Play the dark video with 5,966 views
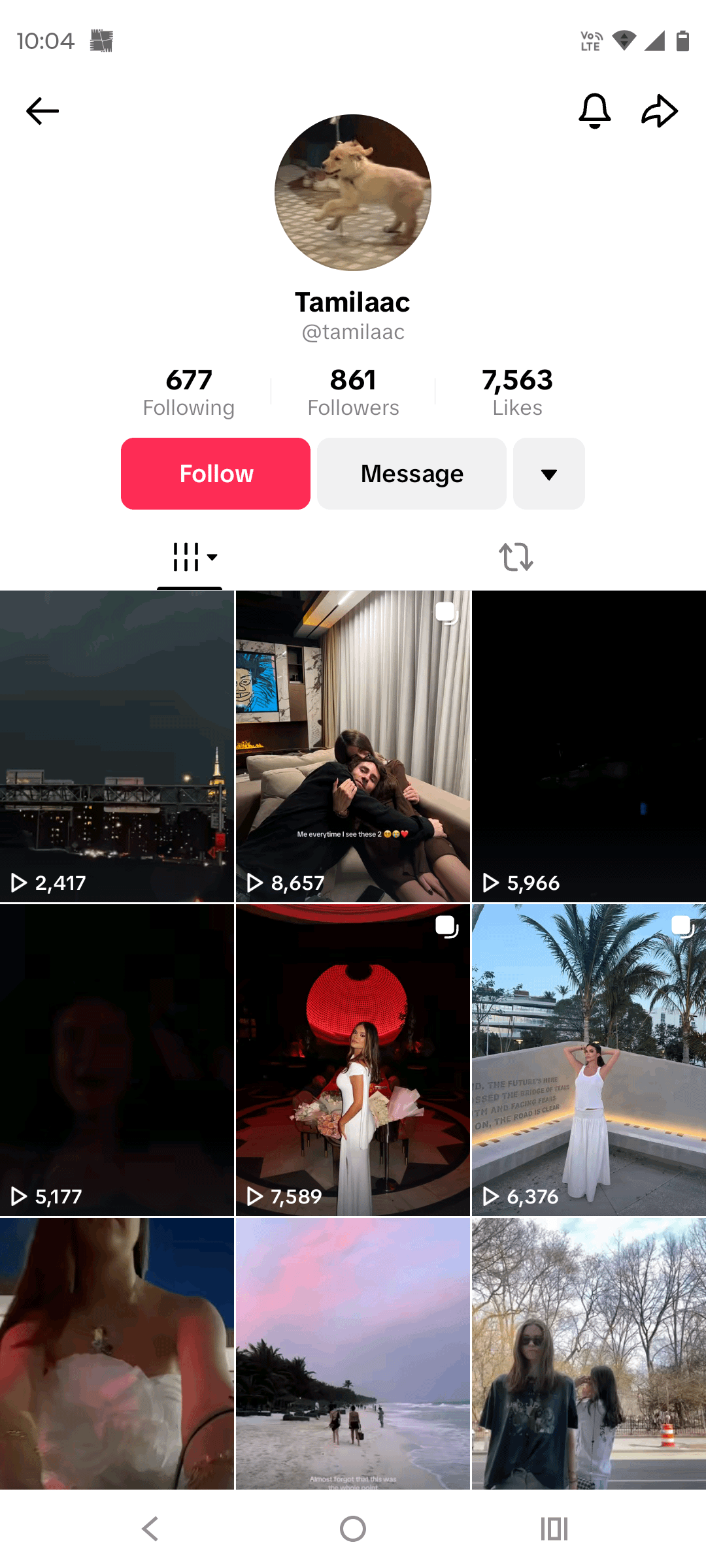 pos(588,746)
